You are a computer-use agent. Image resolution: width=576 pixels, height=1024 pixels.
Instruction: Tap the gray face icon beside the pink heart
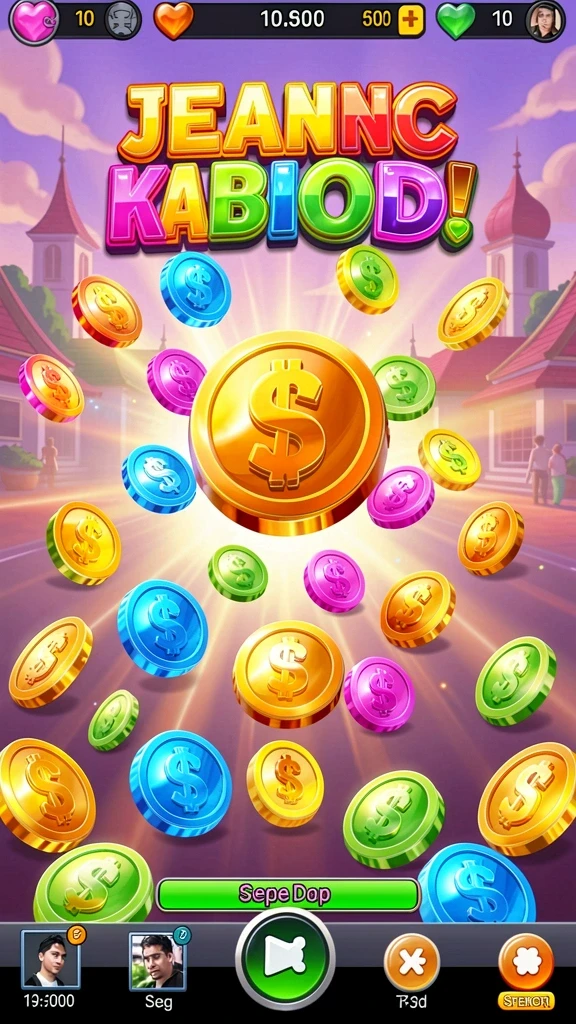[123, 20]
